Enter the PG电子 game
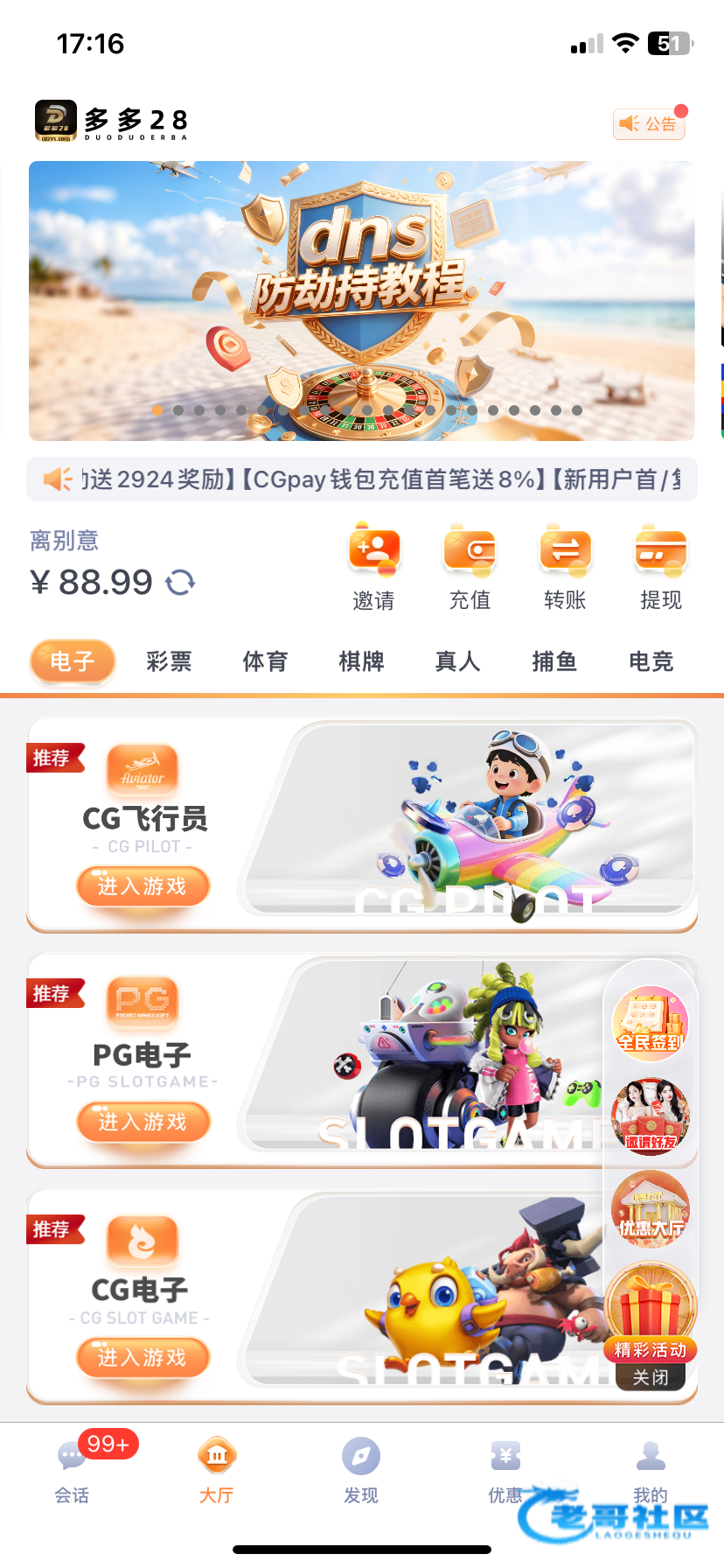 tap(143, 1122)
